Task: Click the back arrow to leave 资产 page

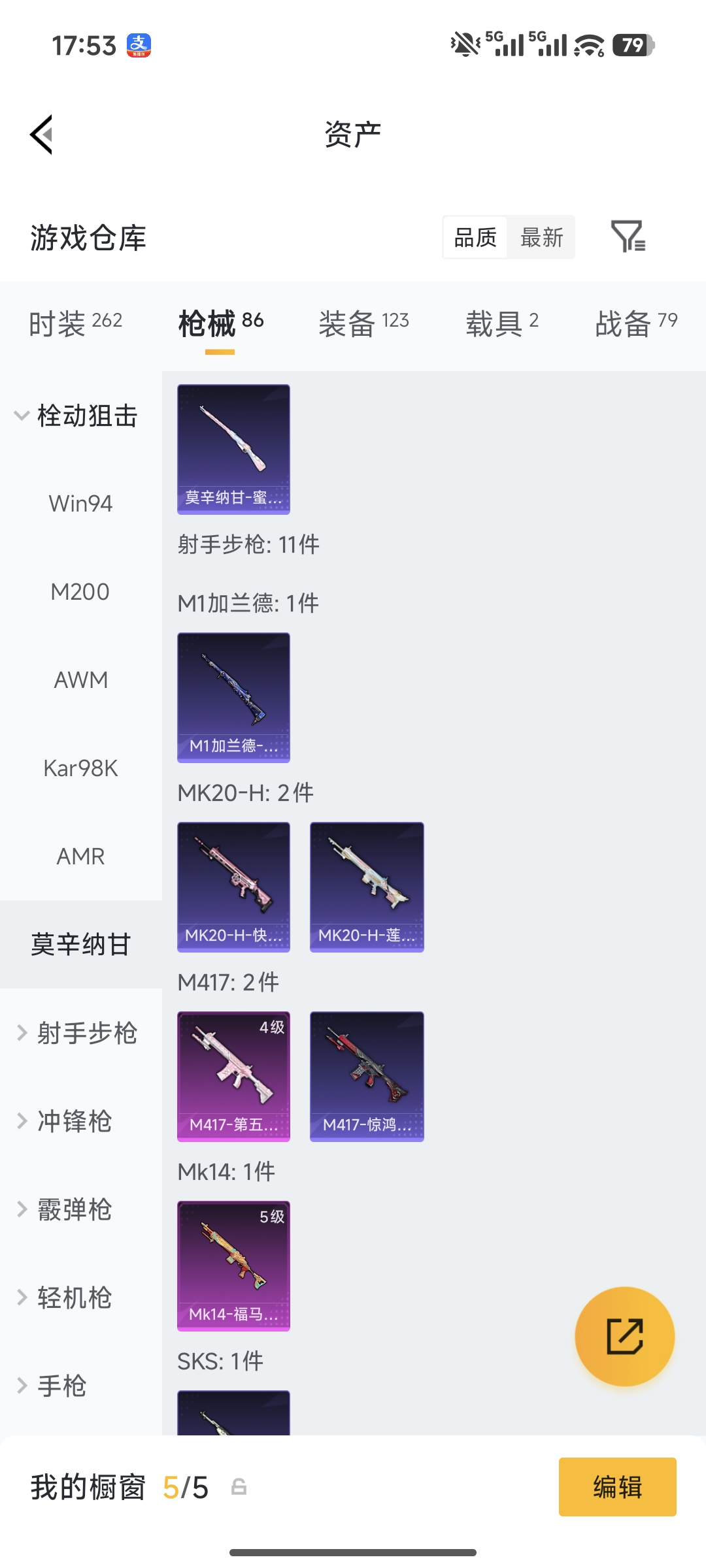Action: point(41,134)
